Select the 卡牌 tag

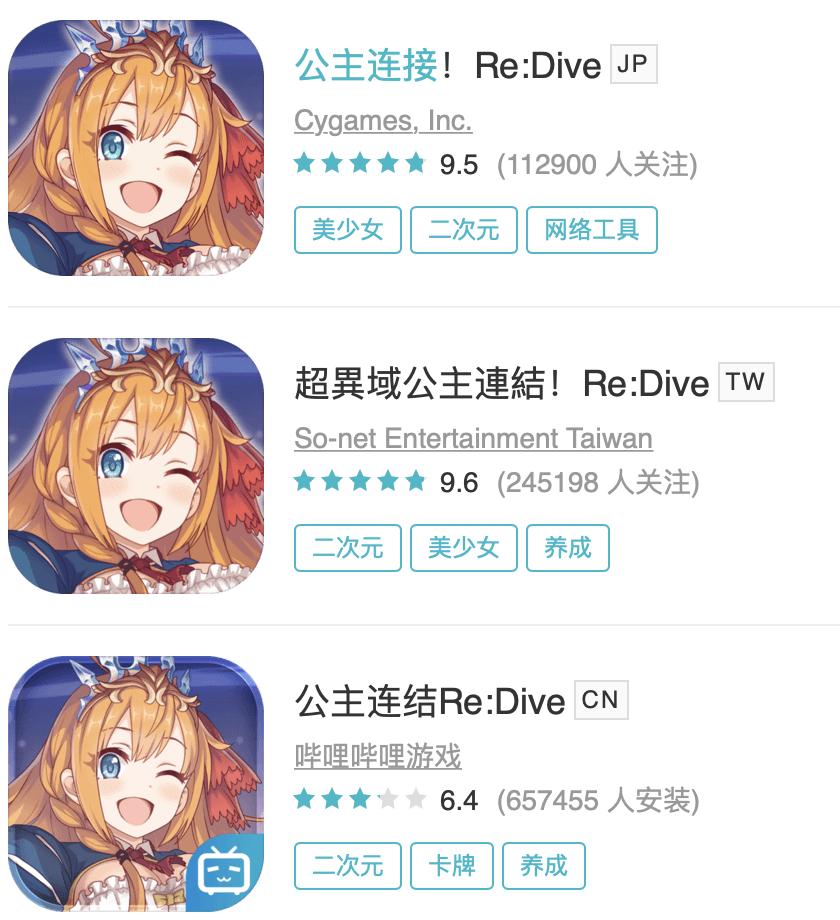click(x=451, y=866)
